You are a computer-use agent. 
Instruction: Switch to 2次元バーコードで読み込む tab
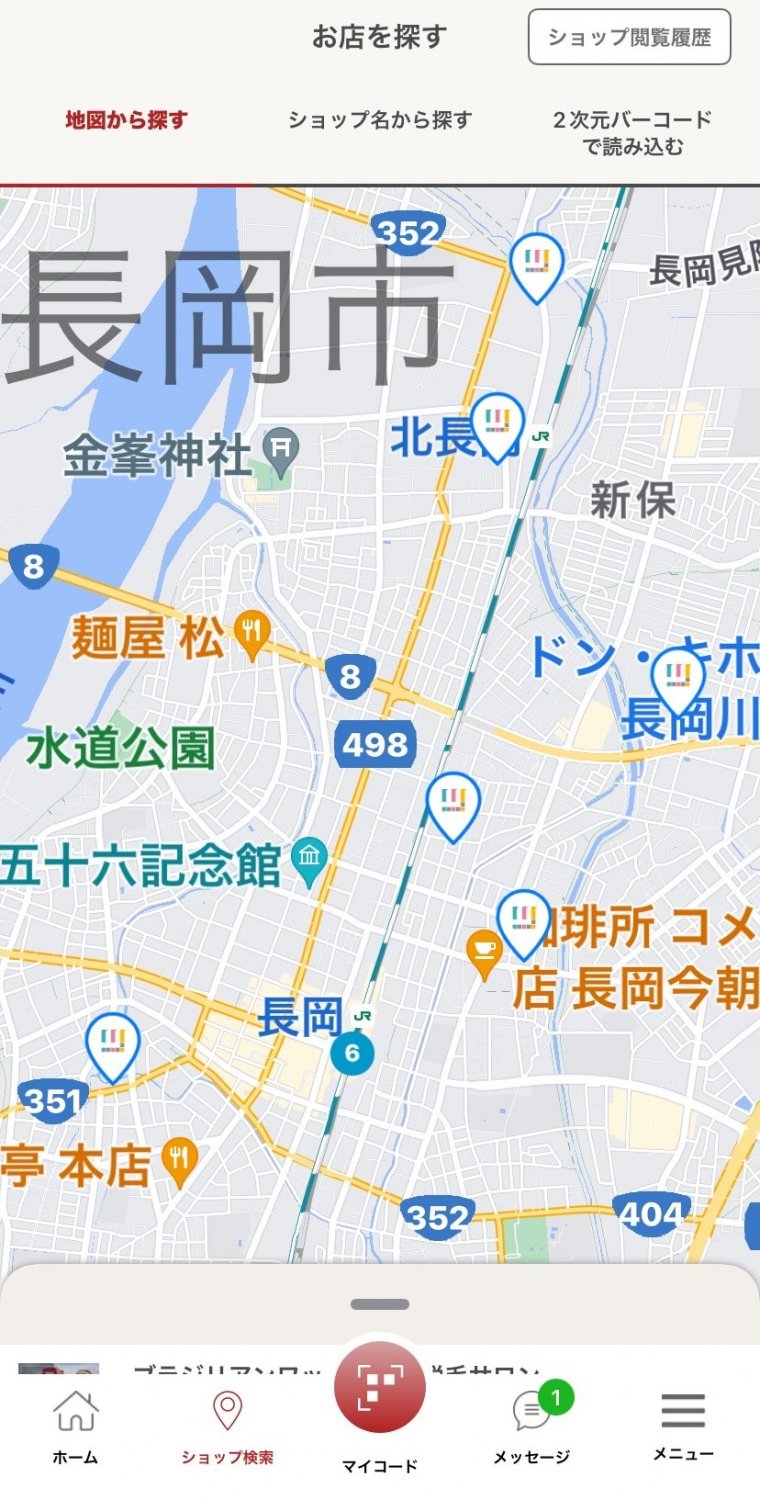click(x=632, y=133)
